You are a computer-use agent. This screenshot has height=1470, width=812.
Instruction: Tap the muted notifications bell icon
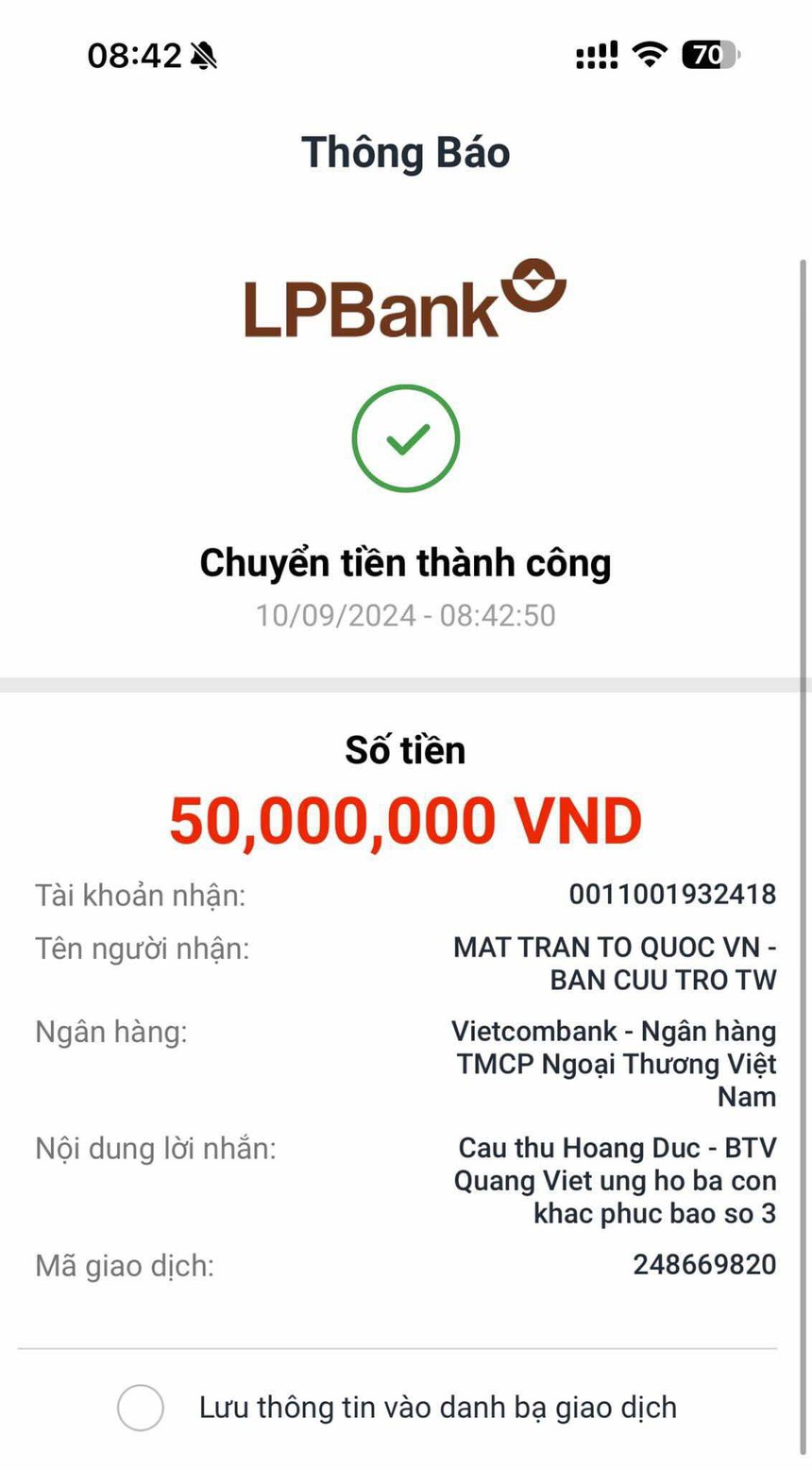click(206, 56)
